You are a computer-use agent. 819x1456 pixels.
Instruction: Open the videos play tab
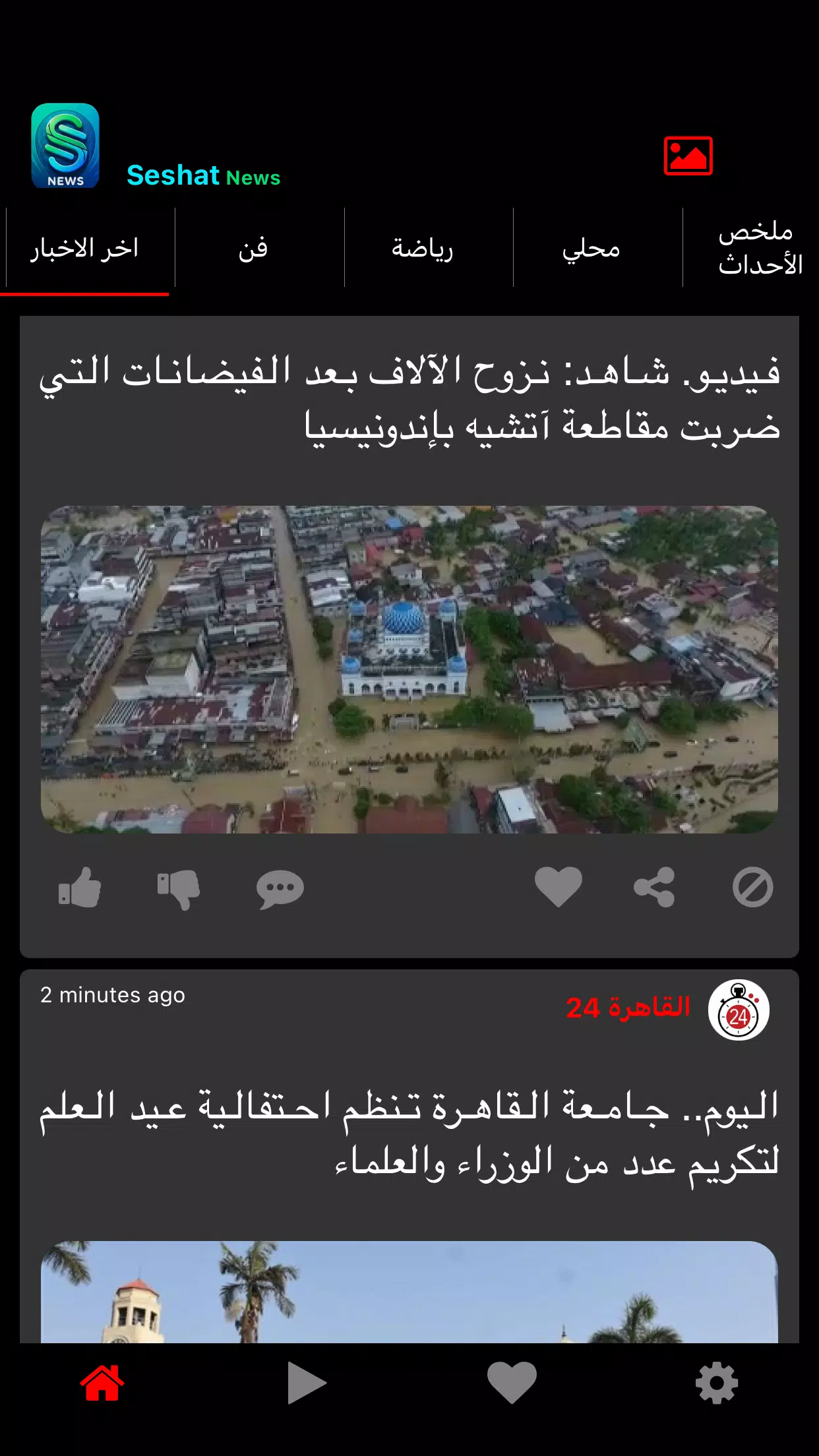307,1383
